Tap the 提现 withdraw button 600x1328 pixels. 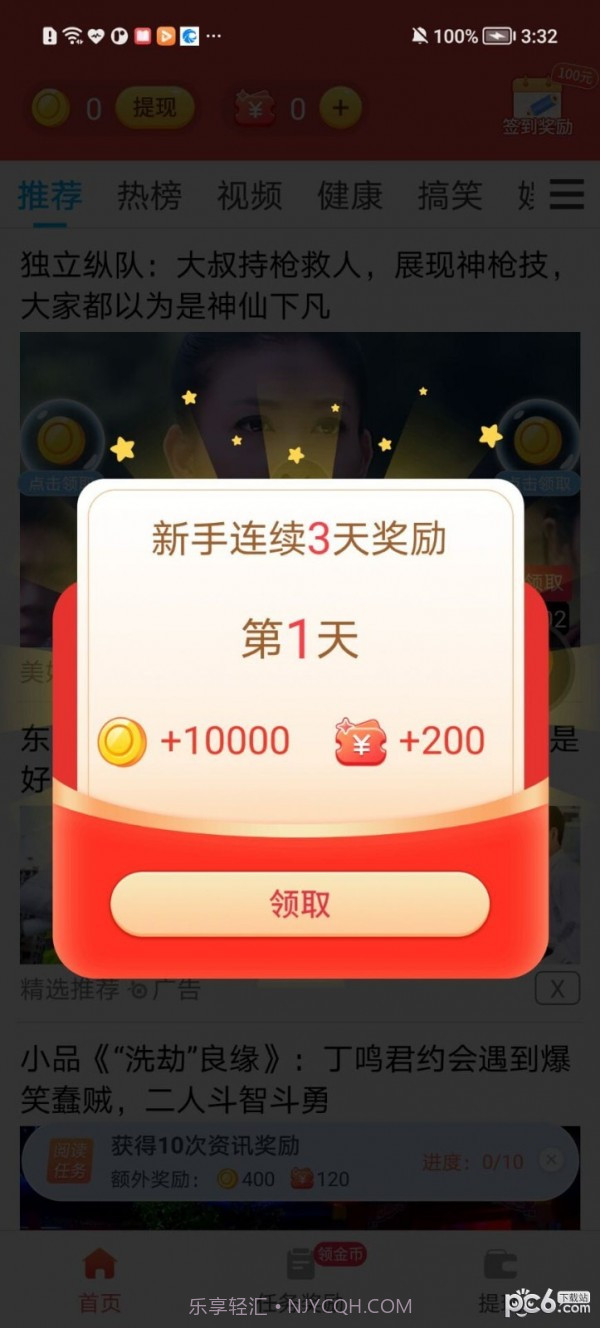[x=154, y=108]
